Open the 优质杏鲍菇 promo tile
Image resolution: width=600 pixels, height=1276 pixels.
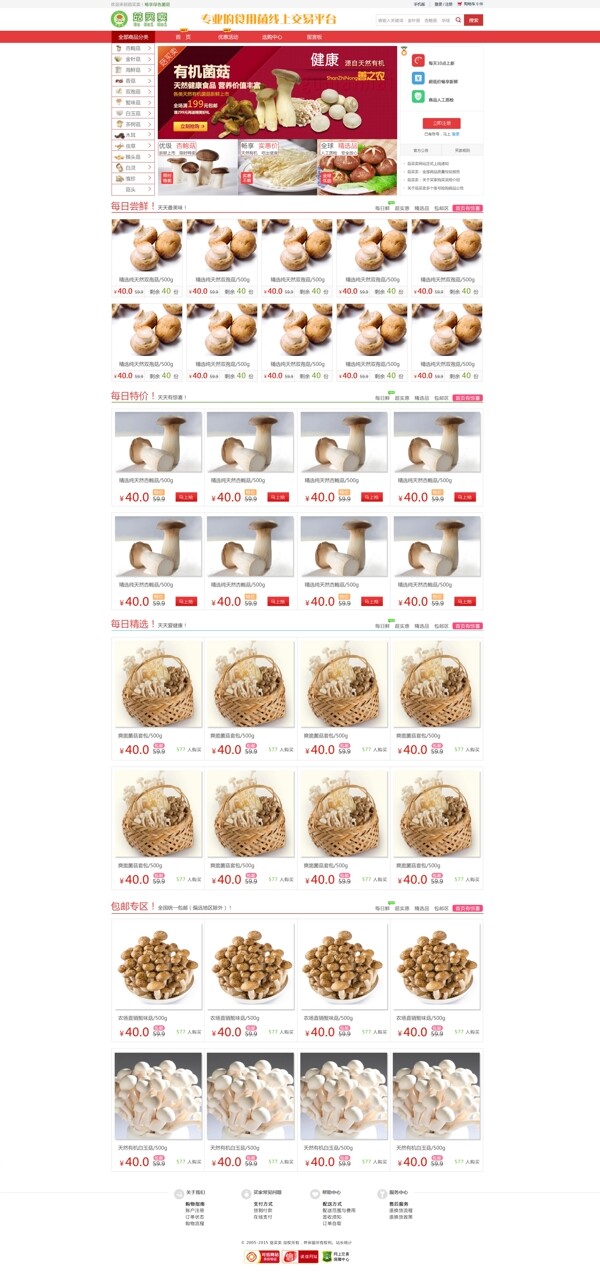(196, 167)
